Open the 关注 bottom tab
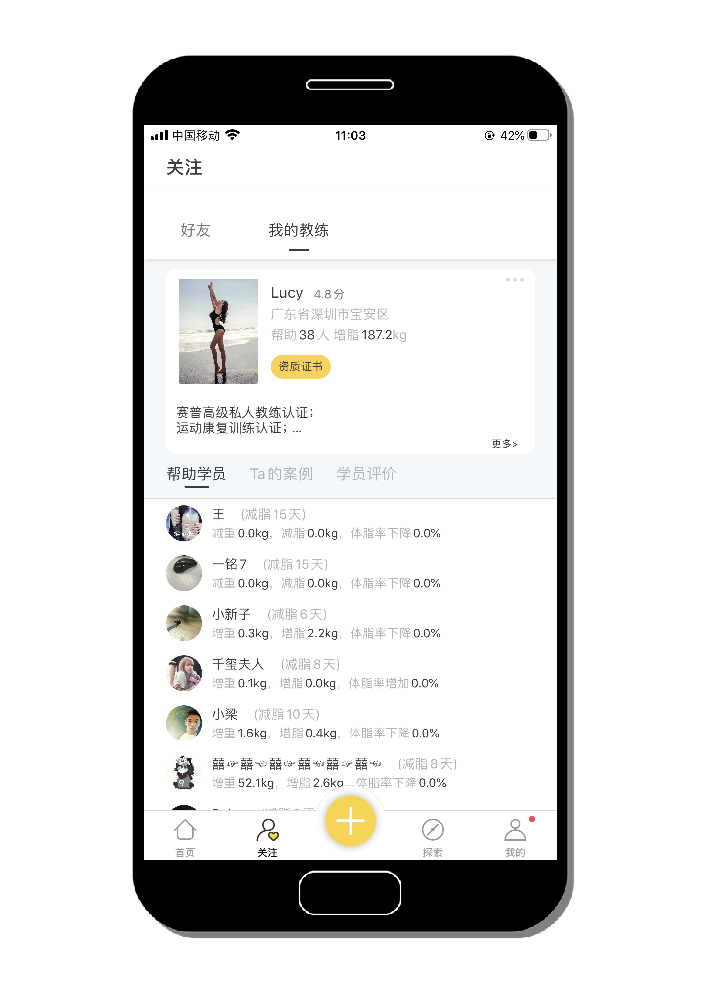This screenshot has width=701, height=986. tap(267, 837)
